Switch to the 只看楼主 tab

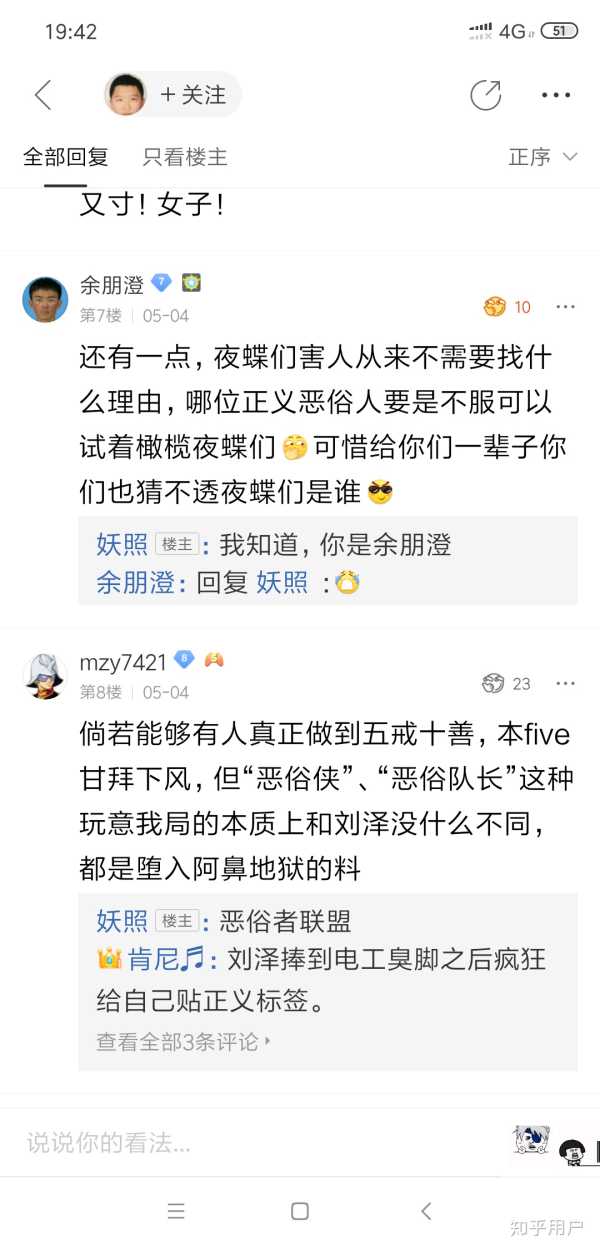click(185, 157)
